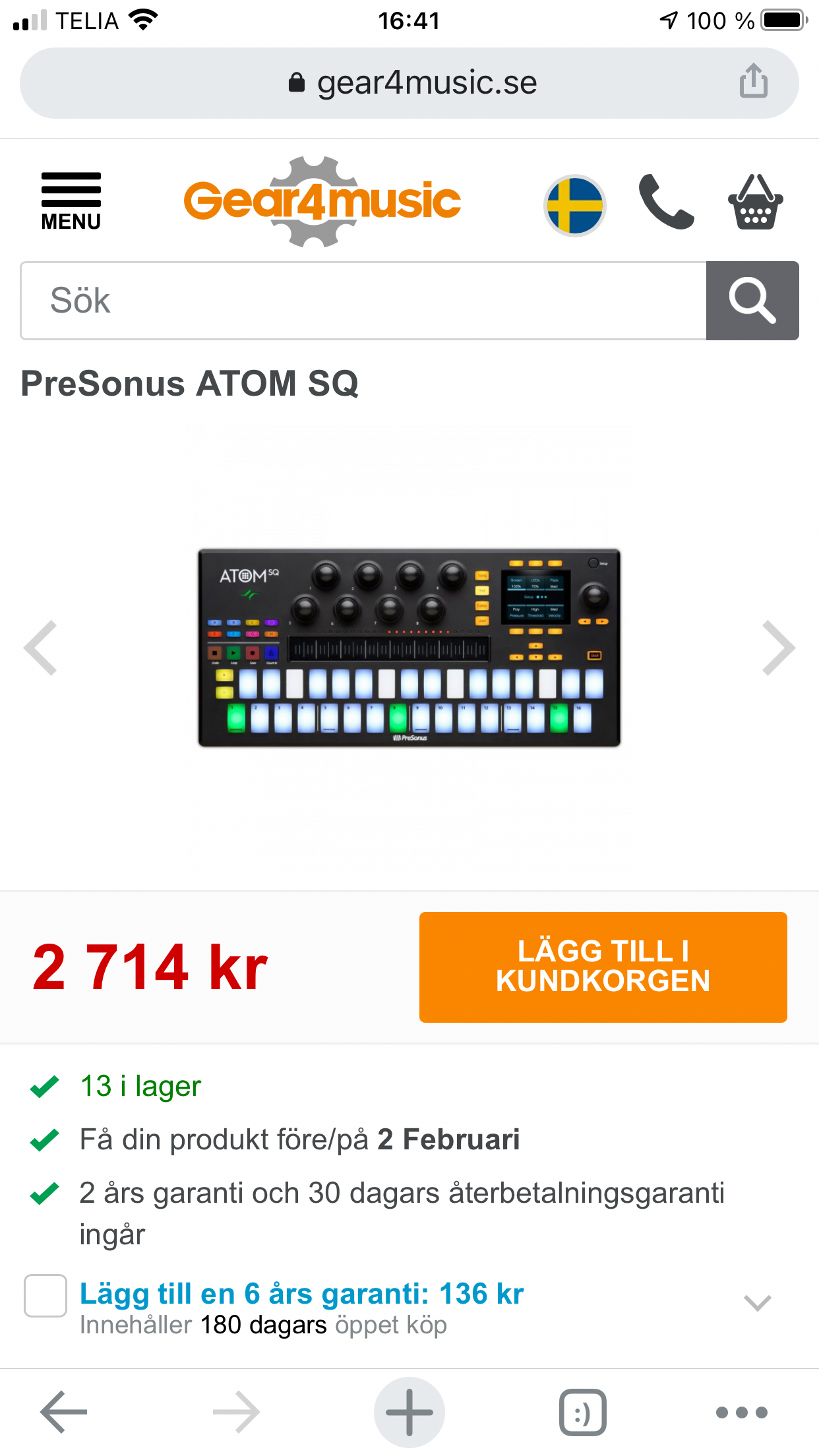The height and width of the screenshot is (1456, 819).
Task: Tap the gear4music.se address bar
Action: coord(409,83)
